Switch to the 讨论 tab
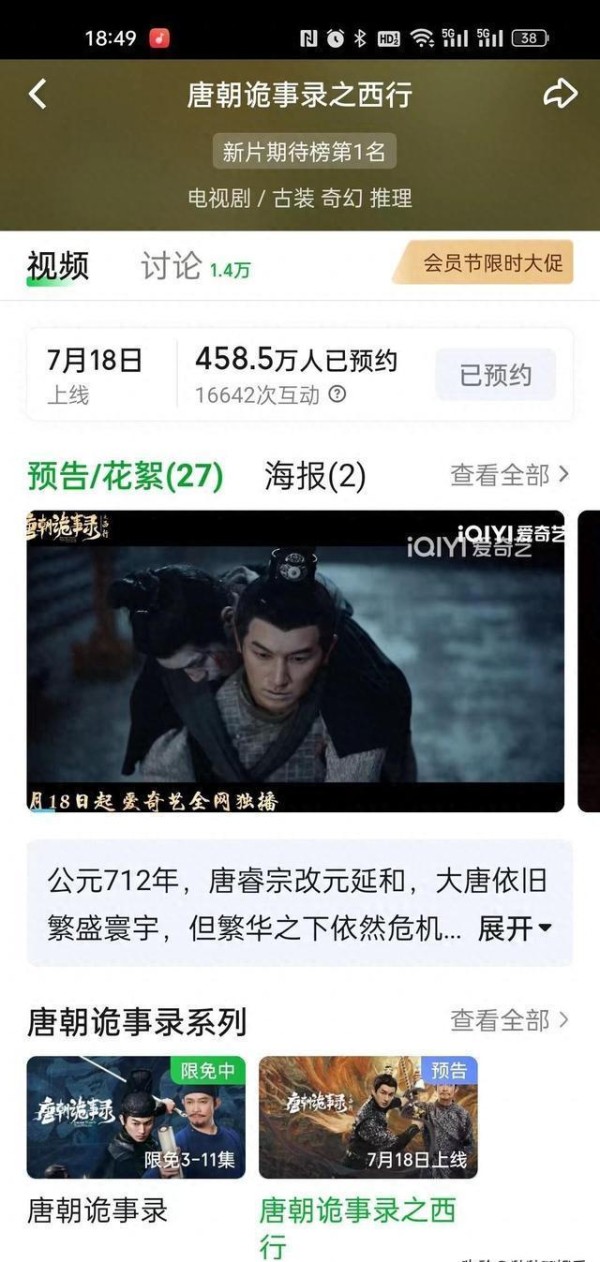The width and height of the screenshot is (600, 1262). 195,266
